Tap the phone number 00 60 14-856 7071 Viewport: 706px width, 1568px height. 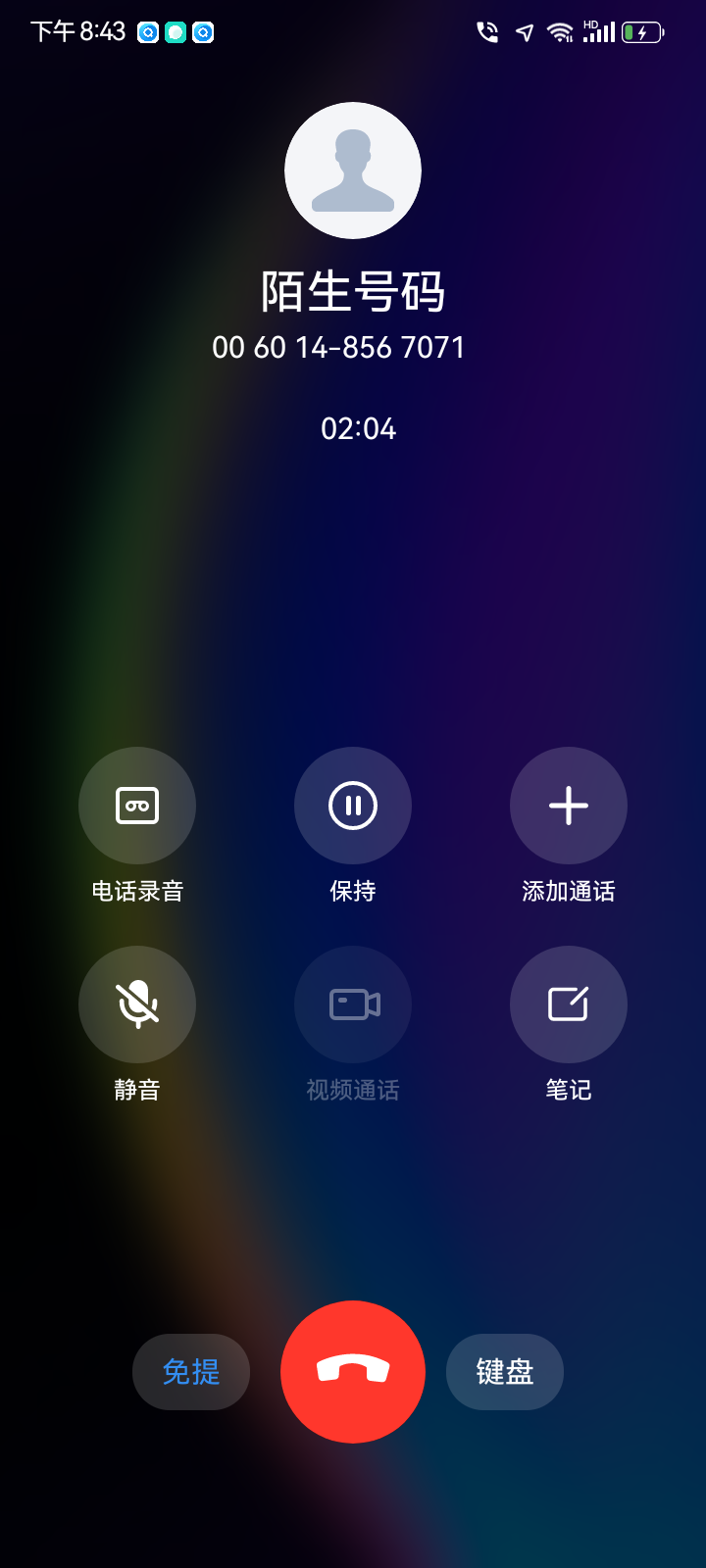(x=338, y=347)
